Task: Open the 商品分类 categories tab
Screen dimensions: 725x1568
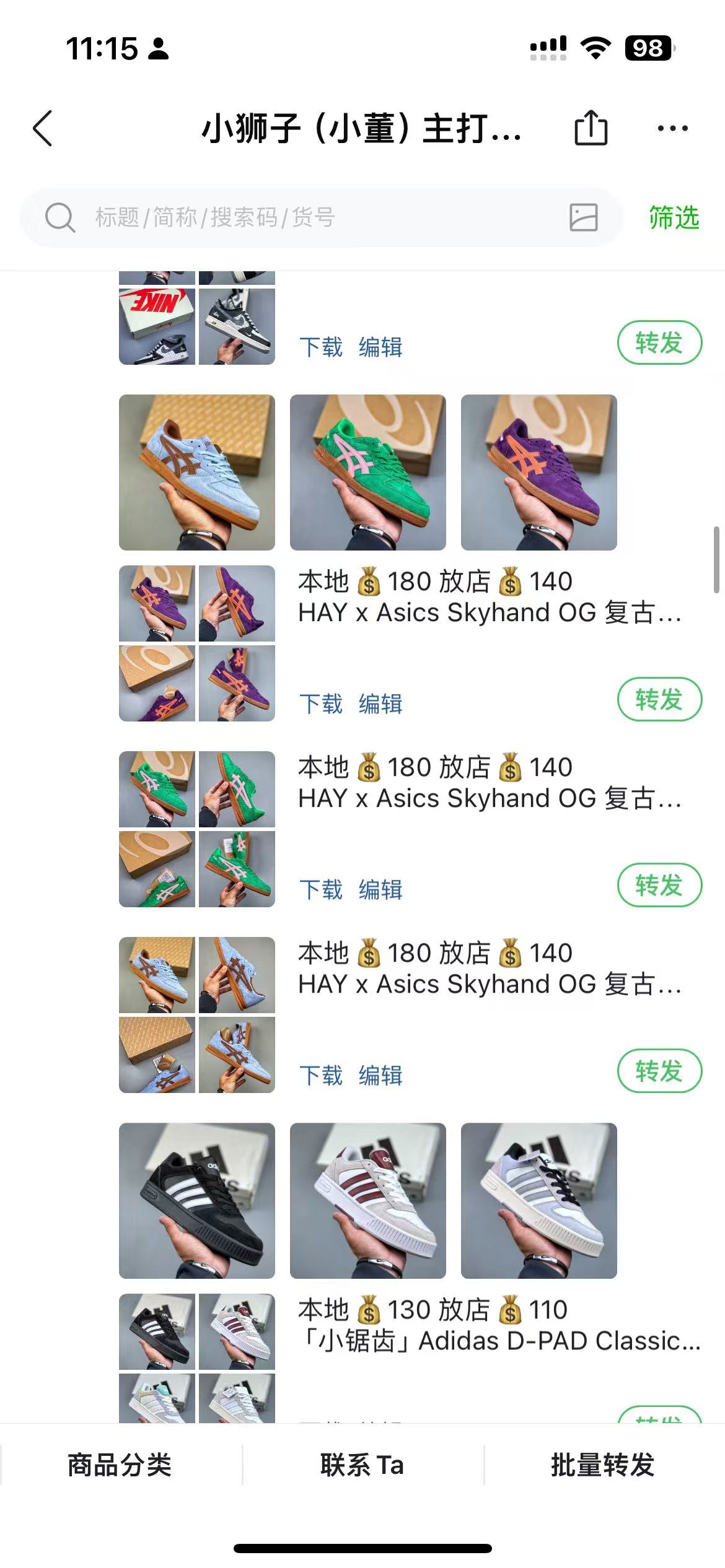Action: click(x=120, y=1465)
